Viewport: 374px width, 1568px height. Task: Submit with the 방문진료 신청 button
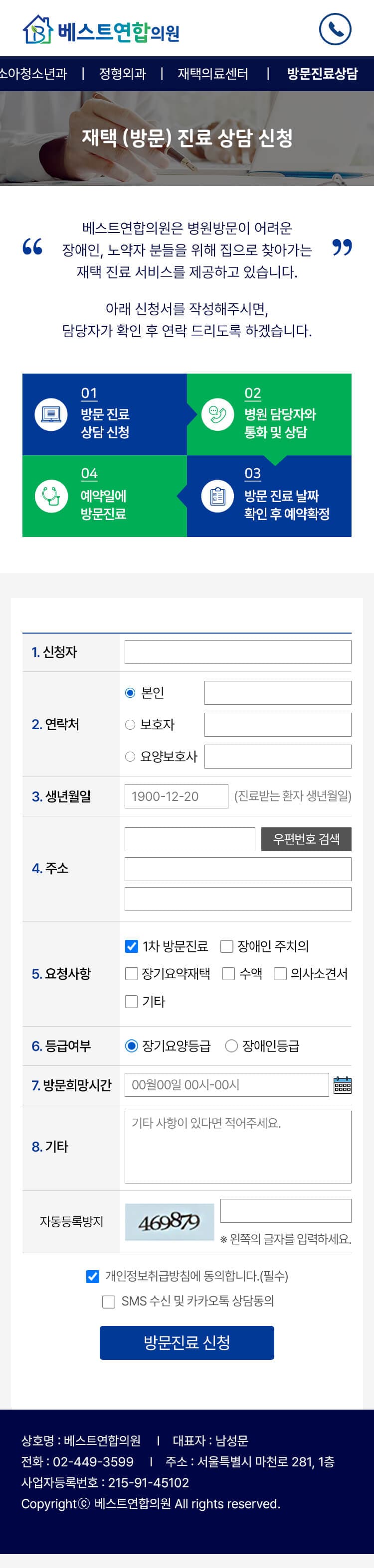tap(187, 1342)
